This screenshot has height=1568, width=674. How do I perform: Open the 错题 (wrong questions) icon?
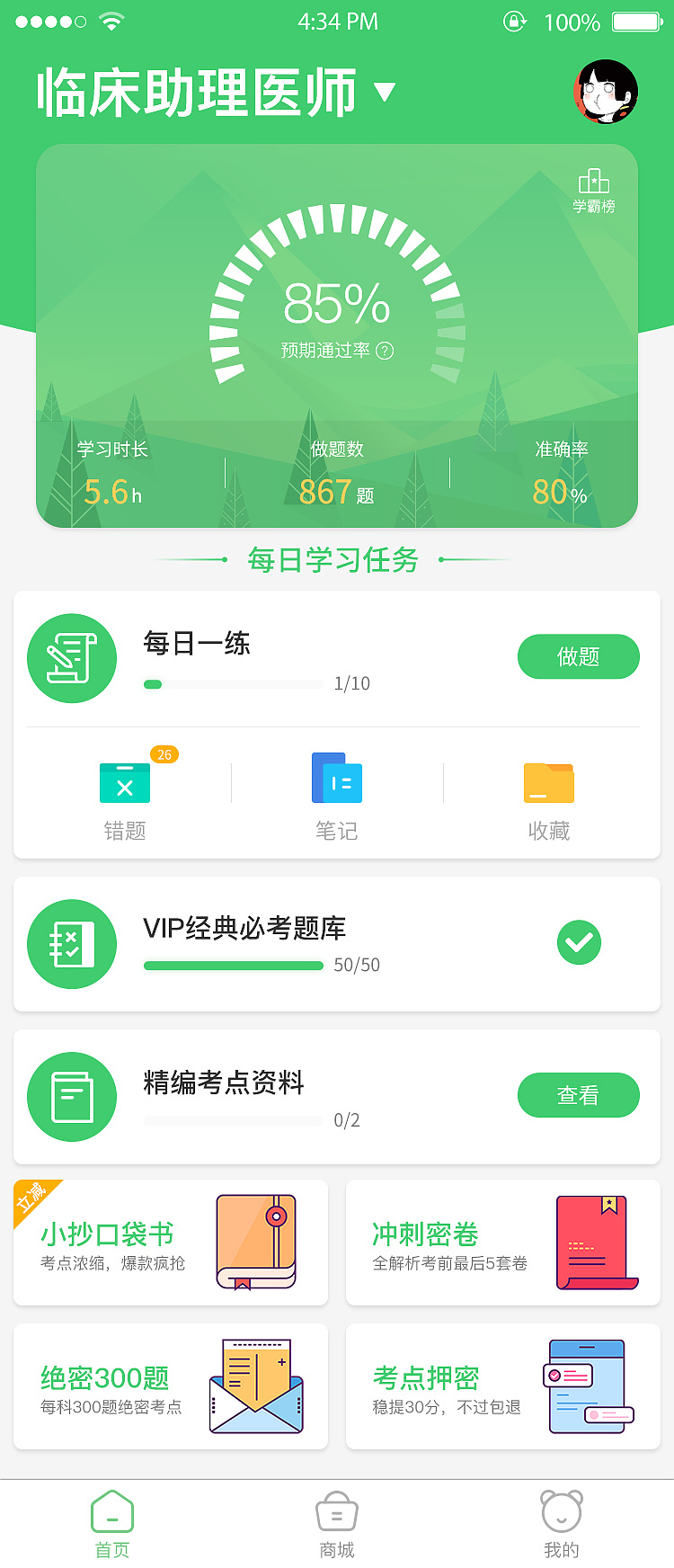(124, 782)
